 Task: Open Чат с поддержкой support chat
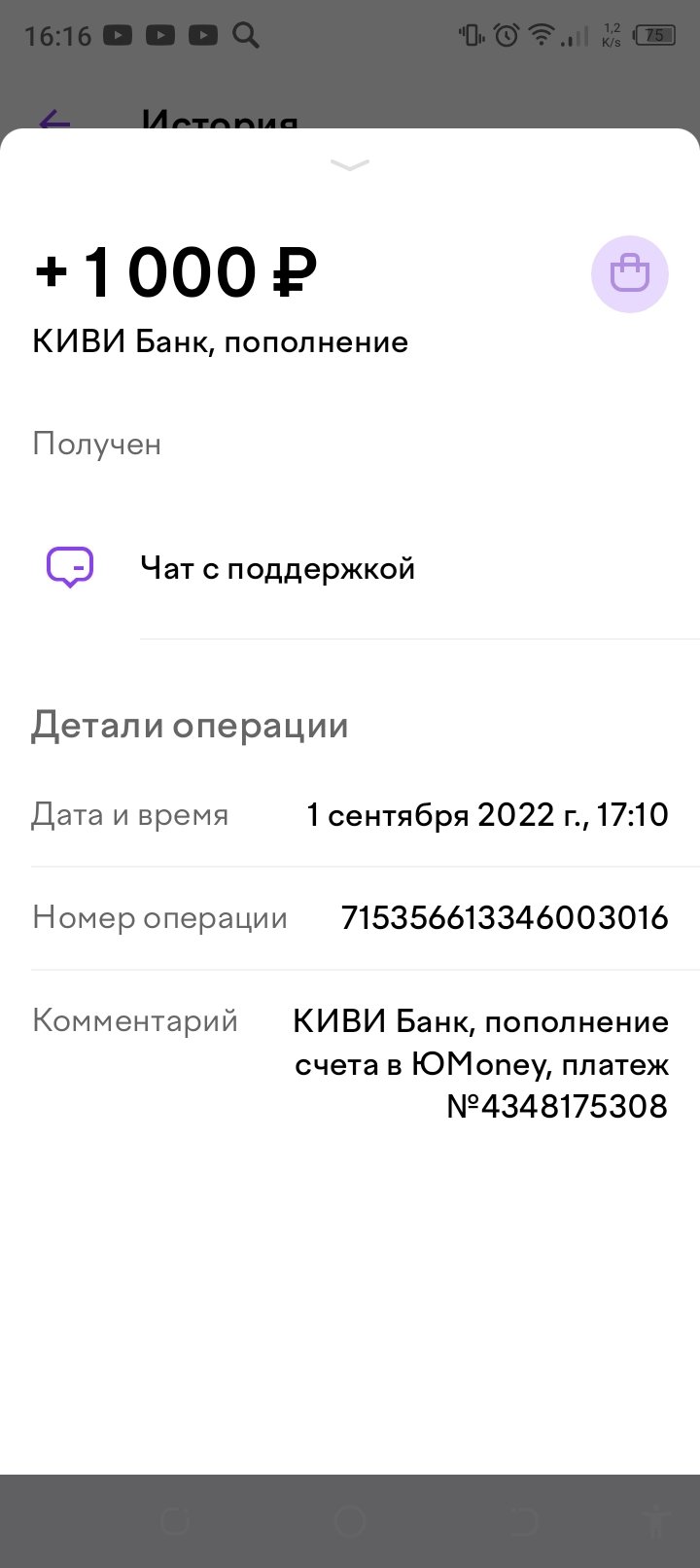[x=277, y=568]
